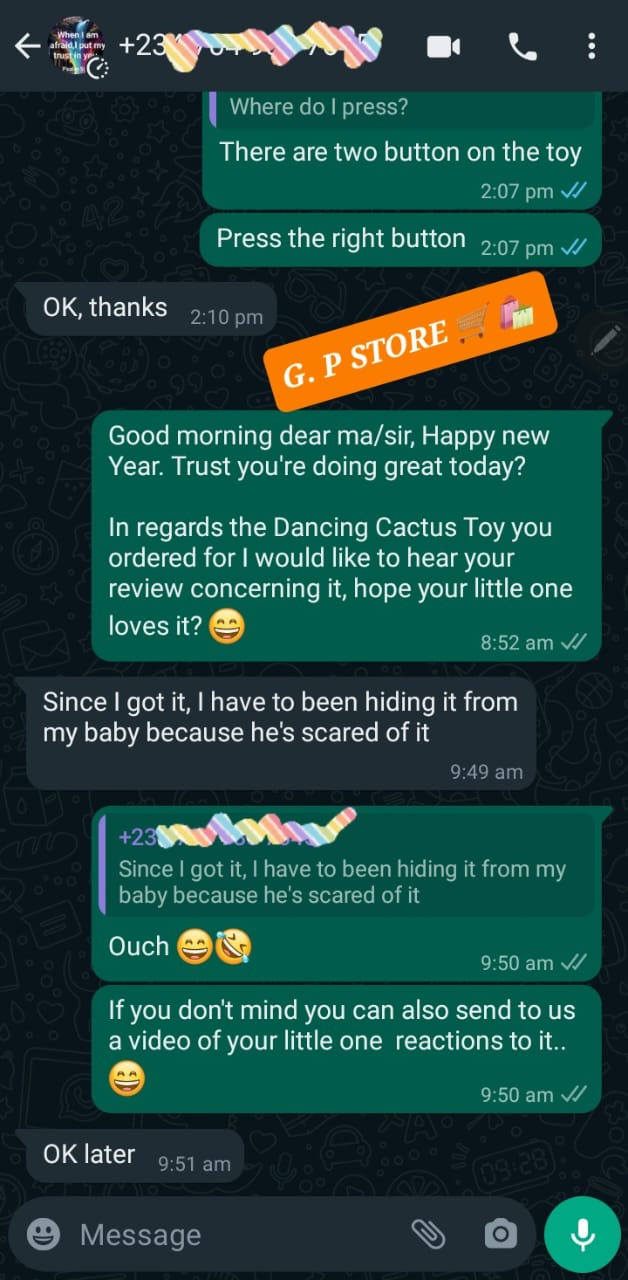Open the camera from message bar
This screenshot has width=628, height=1280.
click(499, 1234)
